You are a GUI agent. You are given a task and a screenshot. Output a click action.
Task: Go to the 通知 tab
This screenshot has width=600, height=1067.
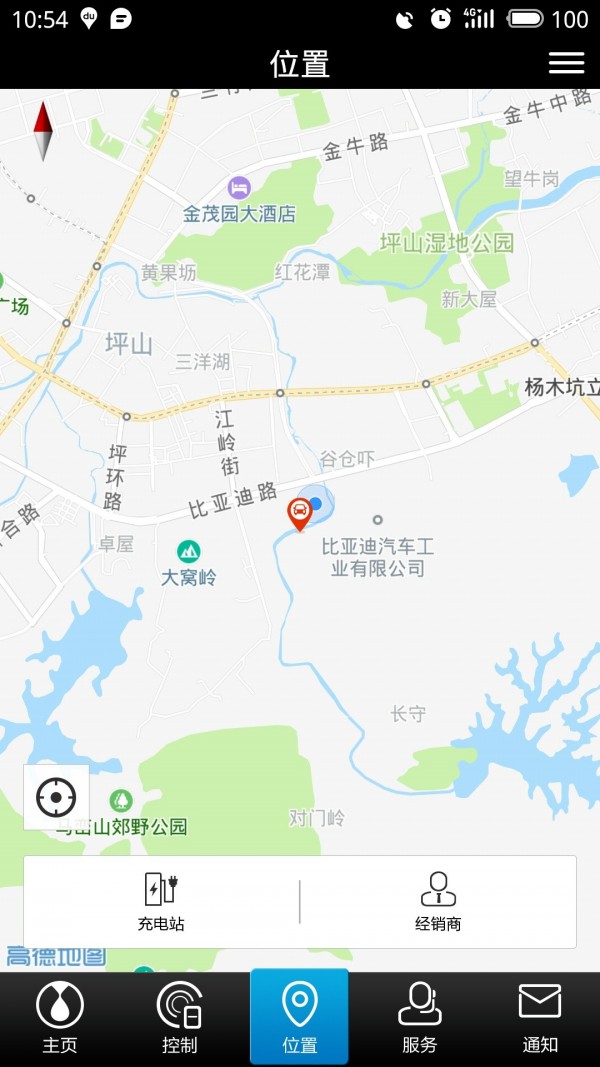point(540,1018)
